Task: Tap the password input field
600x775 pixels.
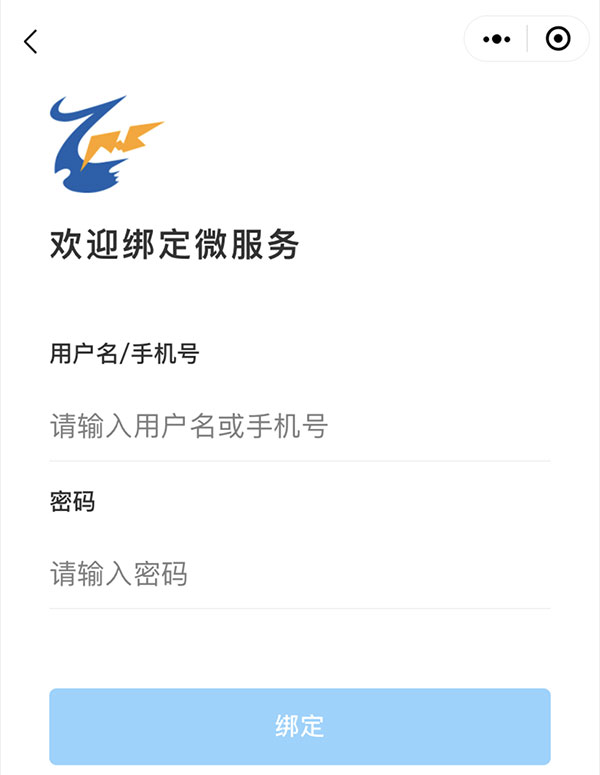Action: point(299,574)
